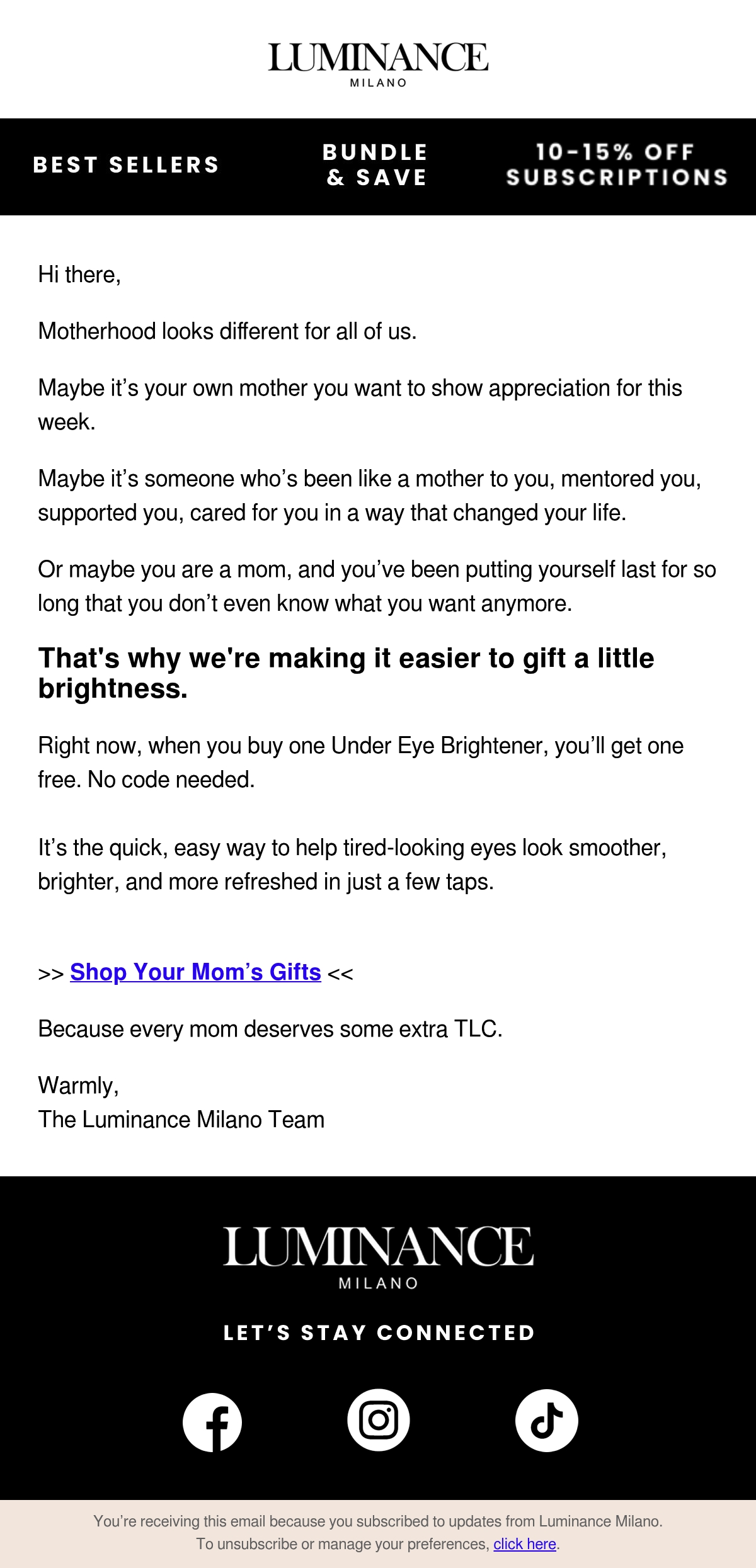This screenshot has width=756, height=1568.
Task: Follow the Shop Your Mom's Gifts link
Action: 195,972
